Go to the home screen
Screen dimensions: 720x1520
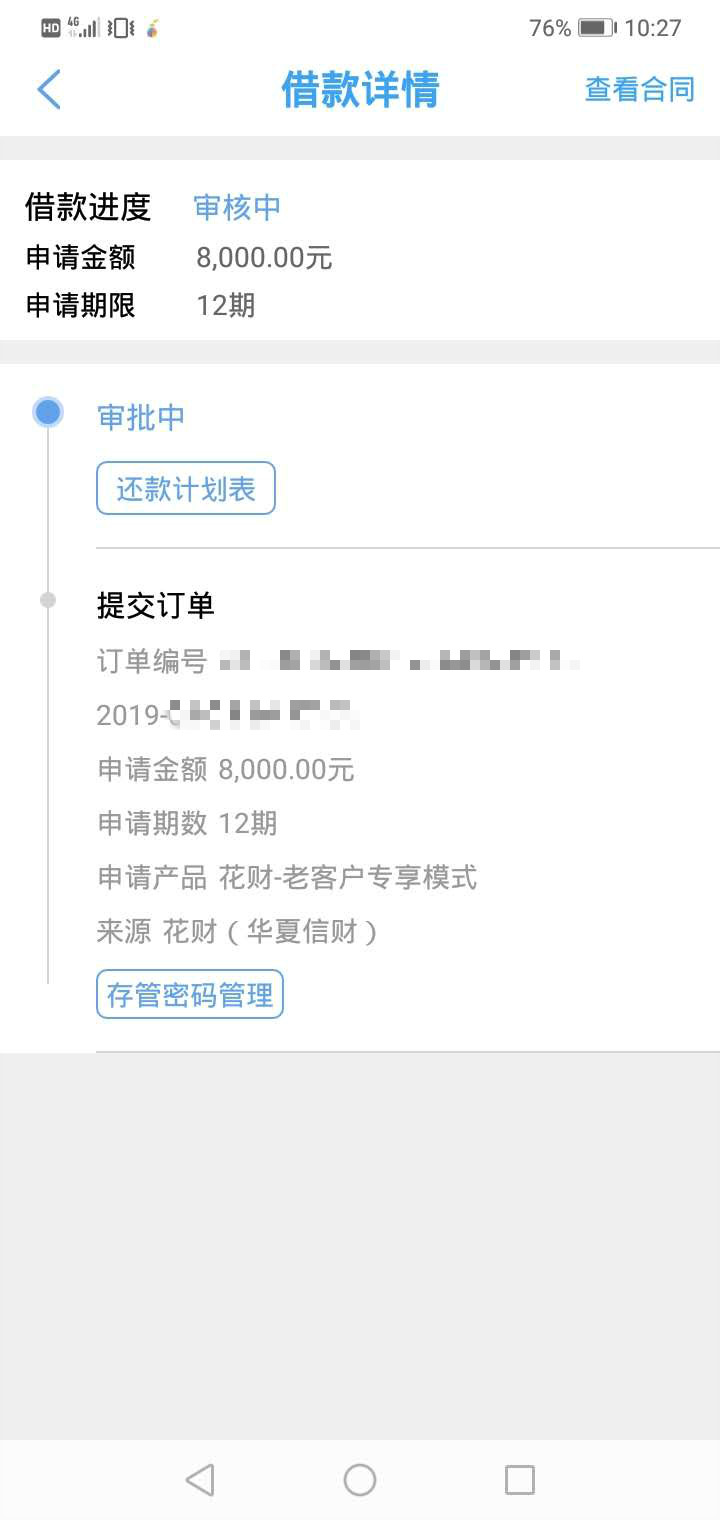[360, 1479]
